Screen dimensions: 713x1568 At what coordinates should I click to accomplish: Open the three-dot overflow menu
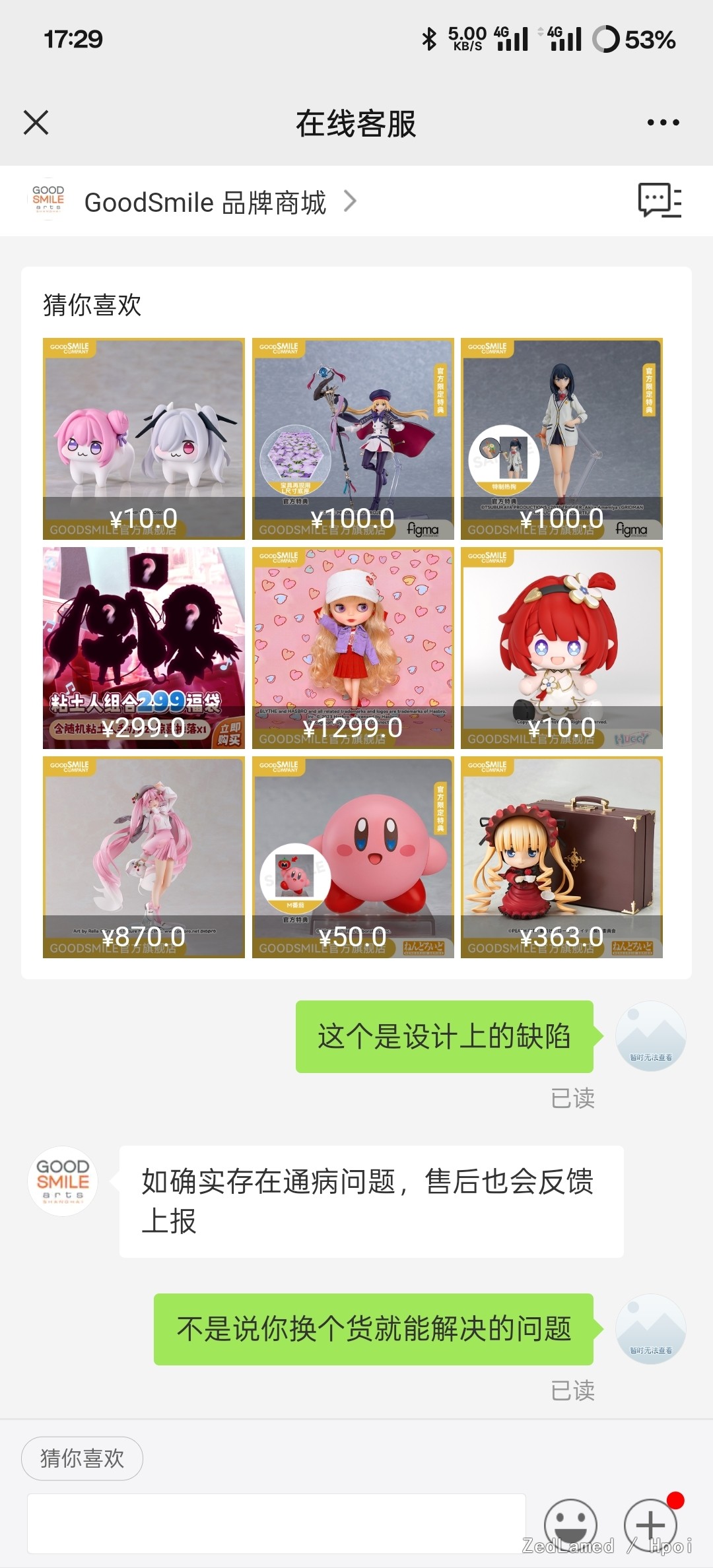click(663, 123)
